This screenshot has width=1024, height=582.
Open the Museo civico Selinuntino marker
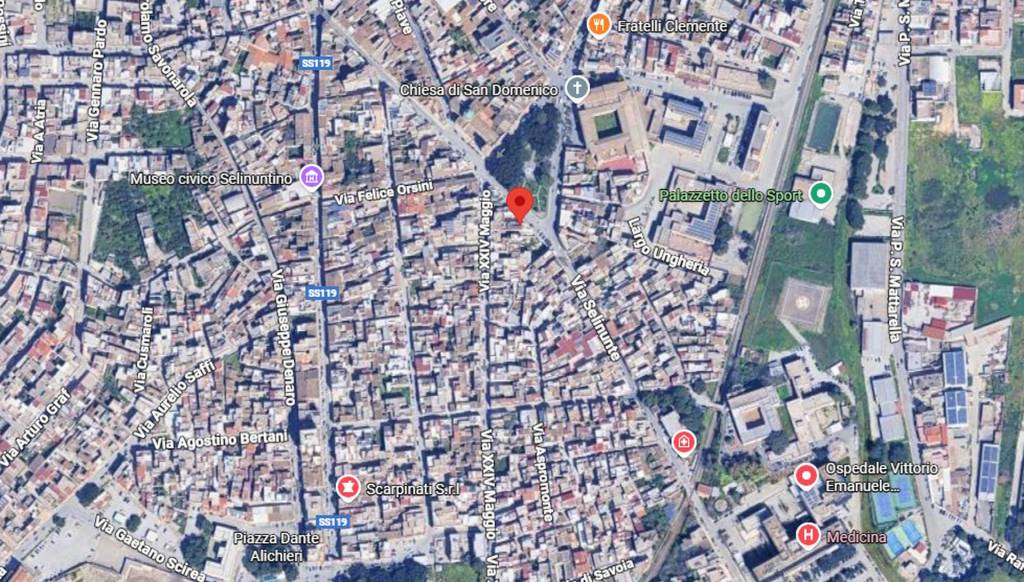(x=311, y=178)
